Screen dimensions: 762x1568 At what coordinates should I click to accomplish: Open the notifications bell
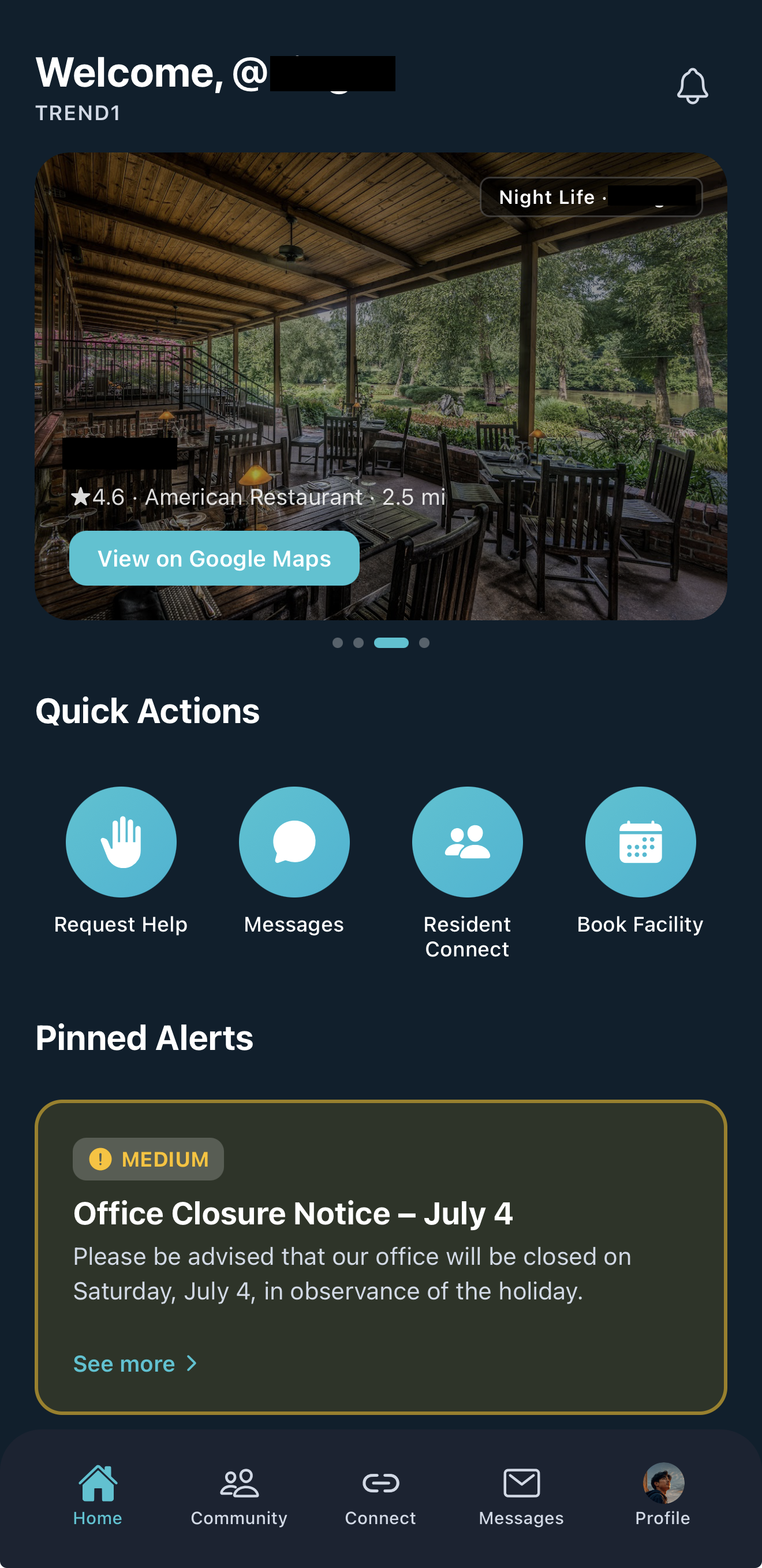[692, 86]
